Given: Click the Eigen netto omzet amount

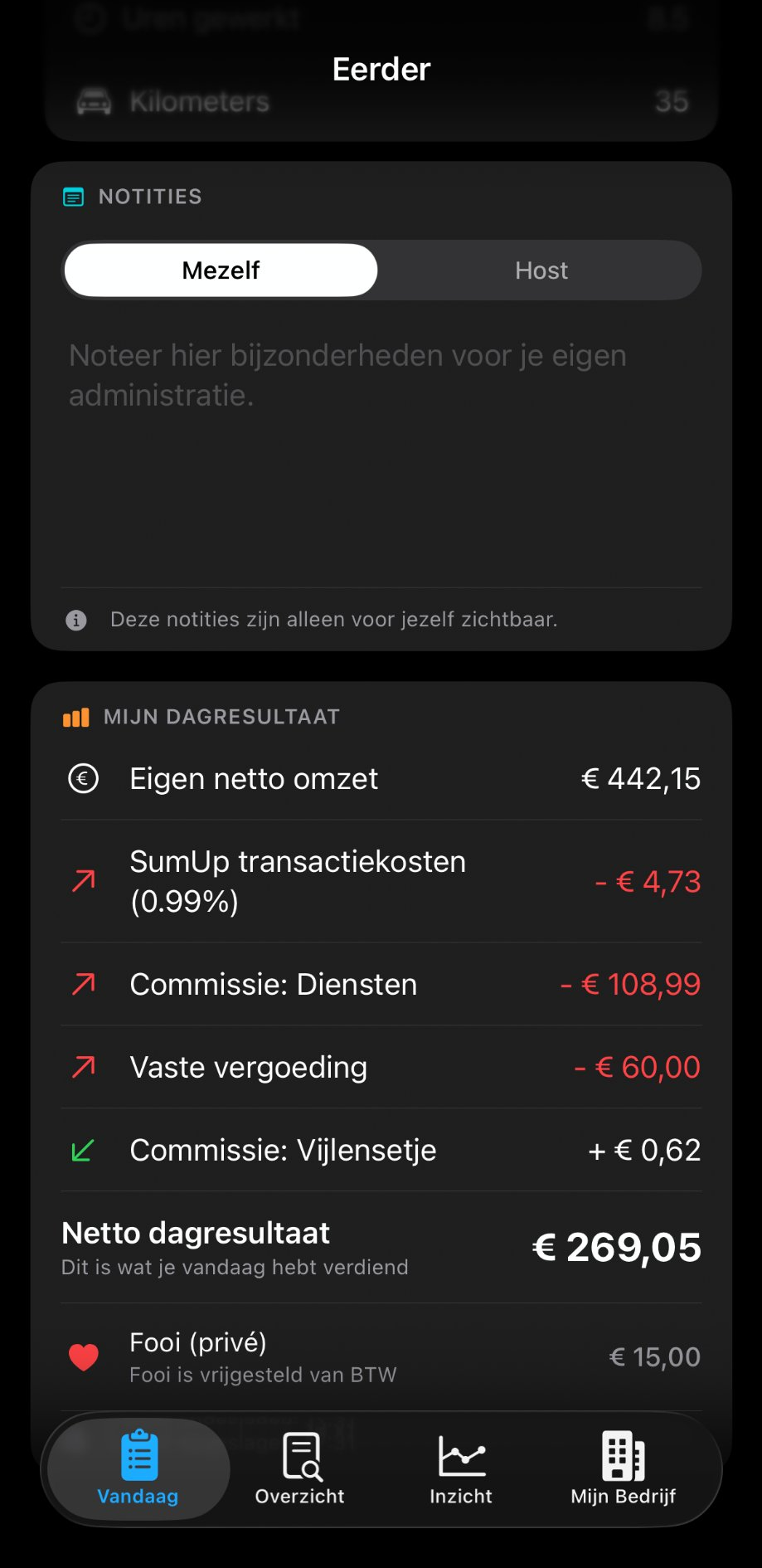Looking at the screenshot, I should pyautogui.click(x=639, y=778).
